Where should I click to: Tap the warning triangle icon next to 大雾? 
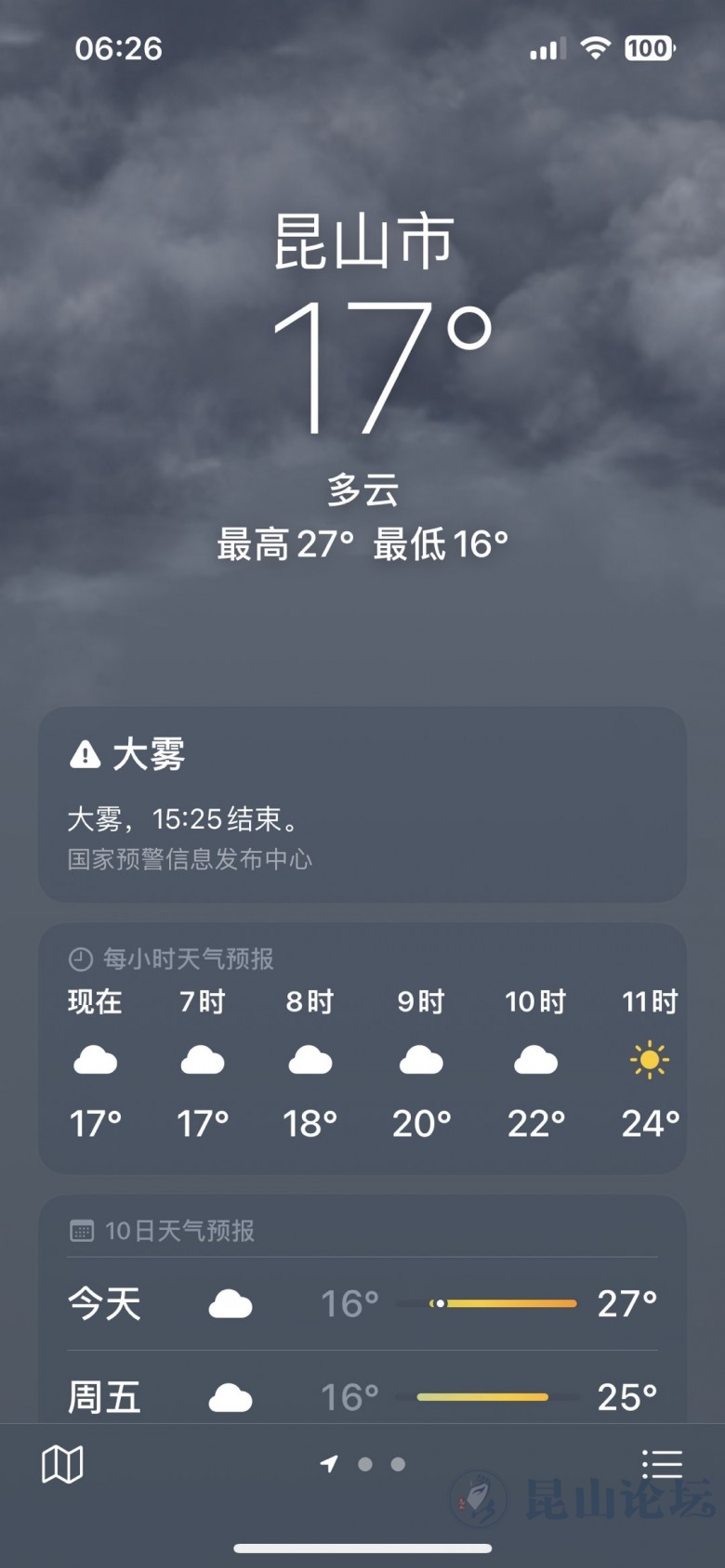[84, 754]
